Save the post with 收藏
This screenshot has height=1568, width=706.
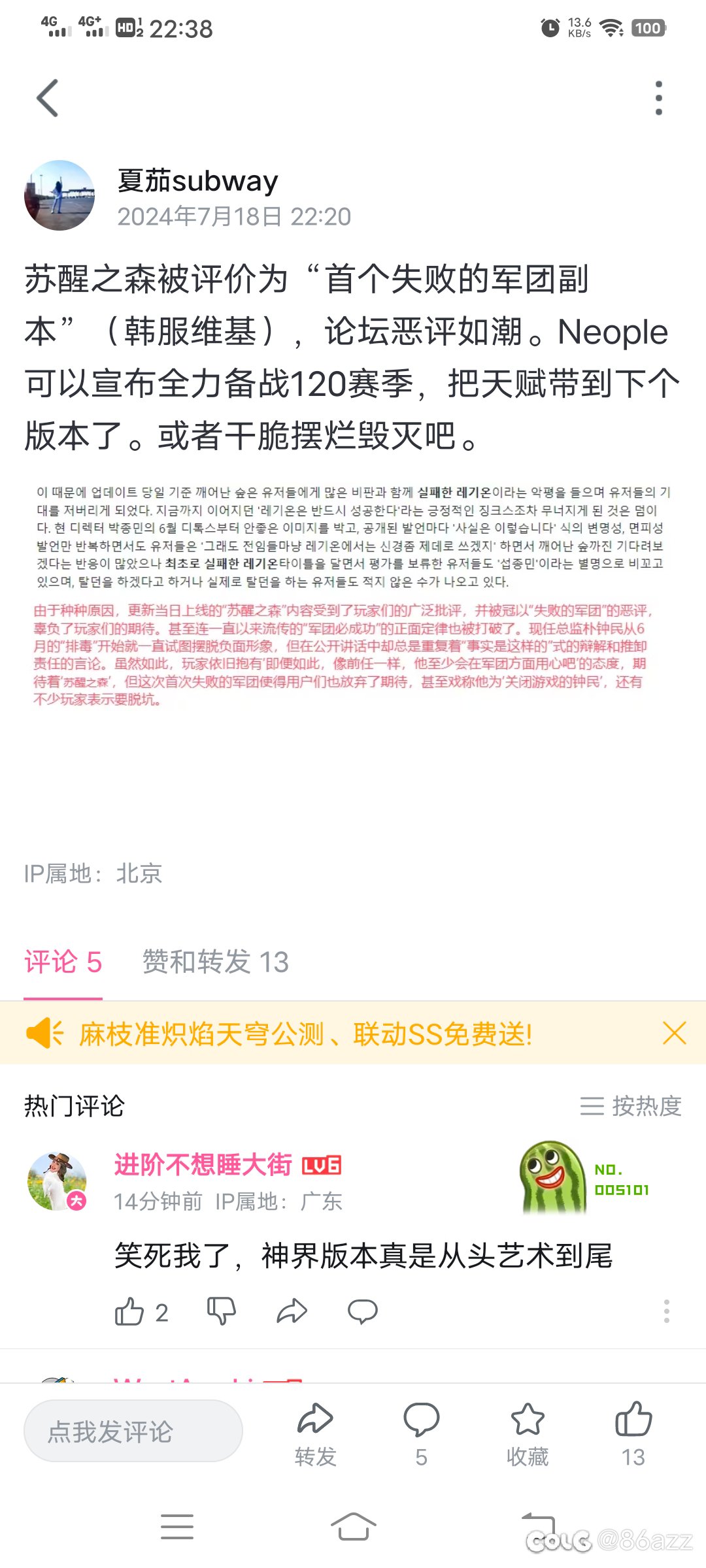point(527,1433)
